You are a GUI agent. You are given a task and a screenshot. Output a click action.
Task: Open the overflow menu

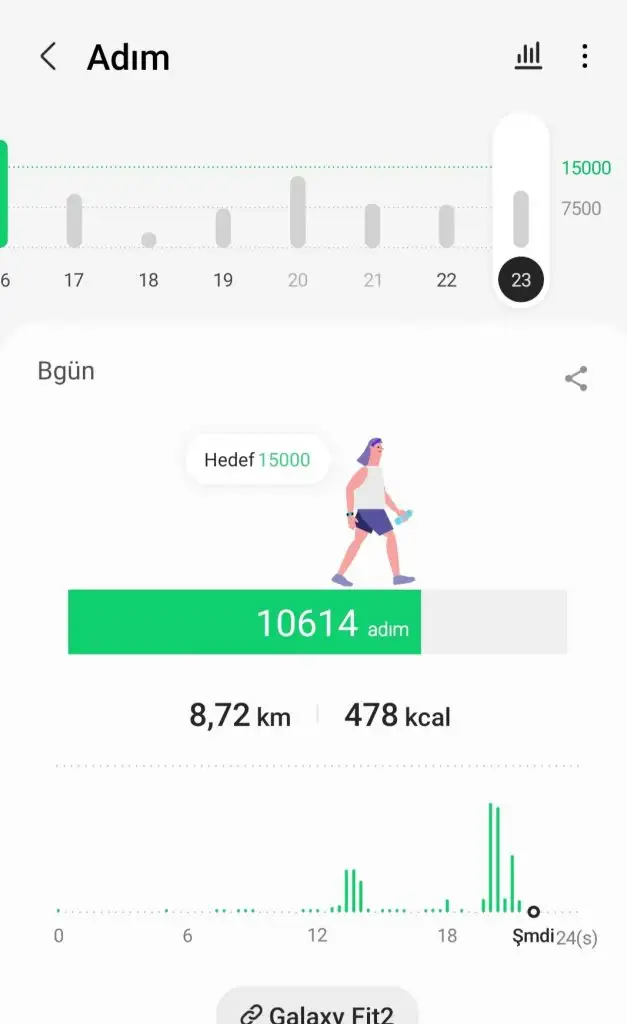coord(585,57)
